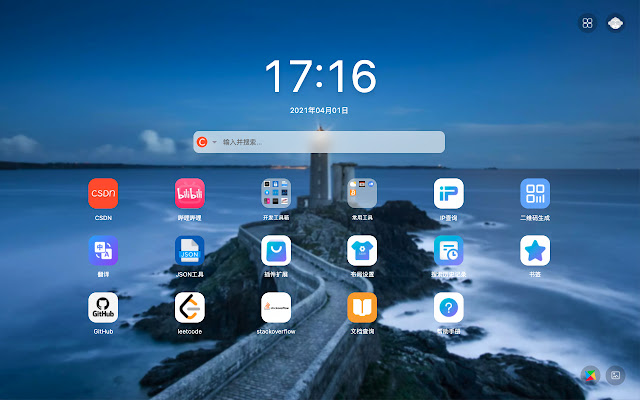The image size is (640, 400).
Task: Open 布局设置 layout settings
Action: [x=361, y=250]
